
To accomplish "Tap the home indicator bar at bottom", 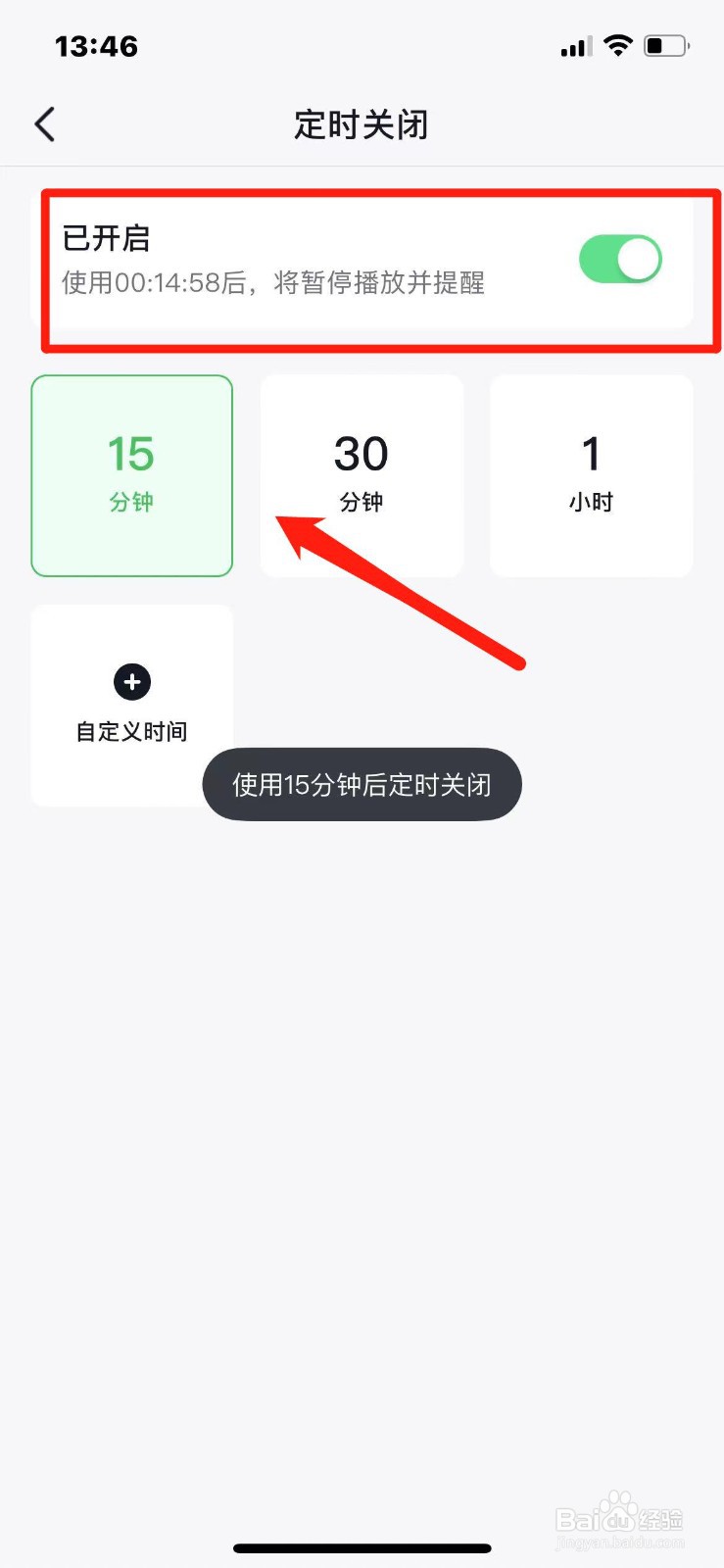I will tap(362, 1547).
